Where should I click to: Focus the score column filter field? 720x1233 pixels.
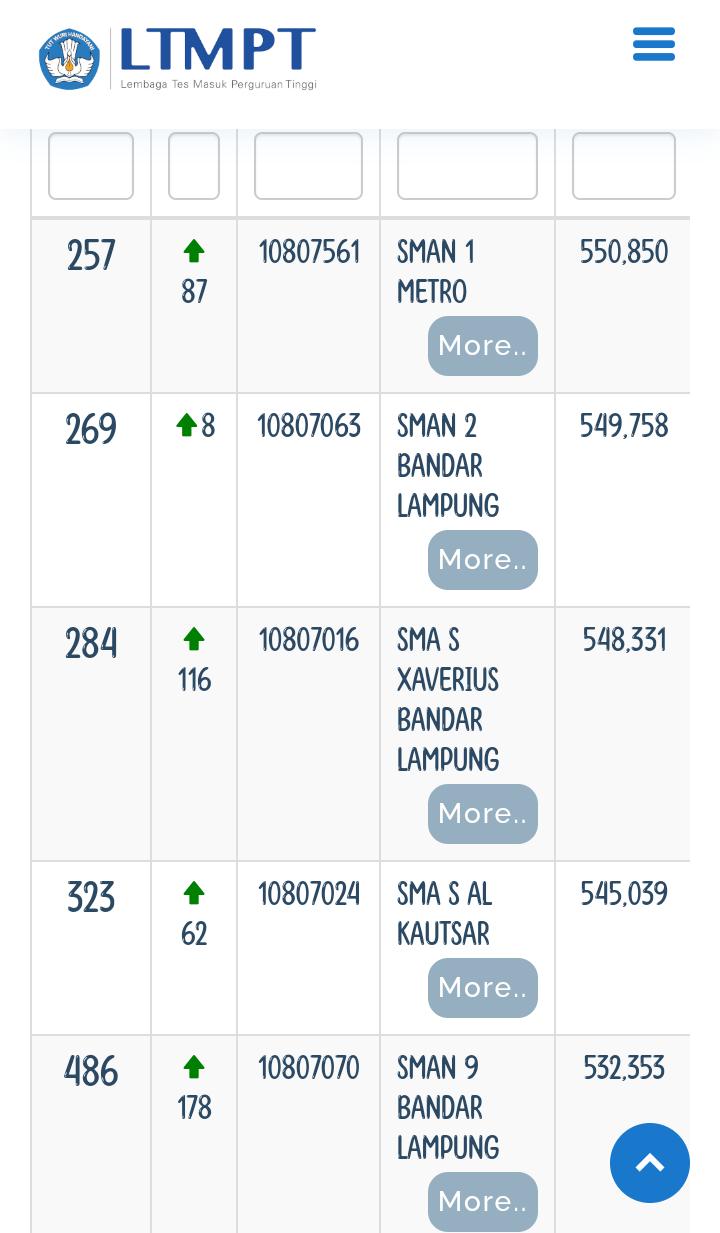point(624,166)
